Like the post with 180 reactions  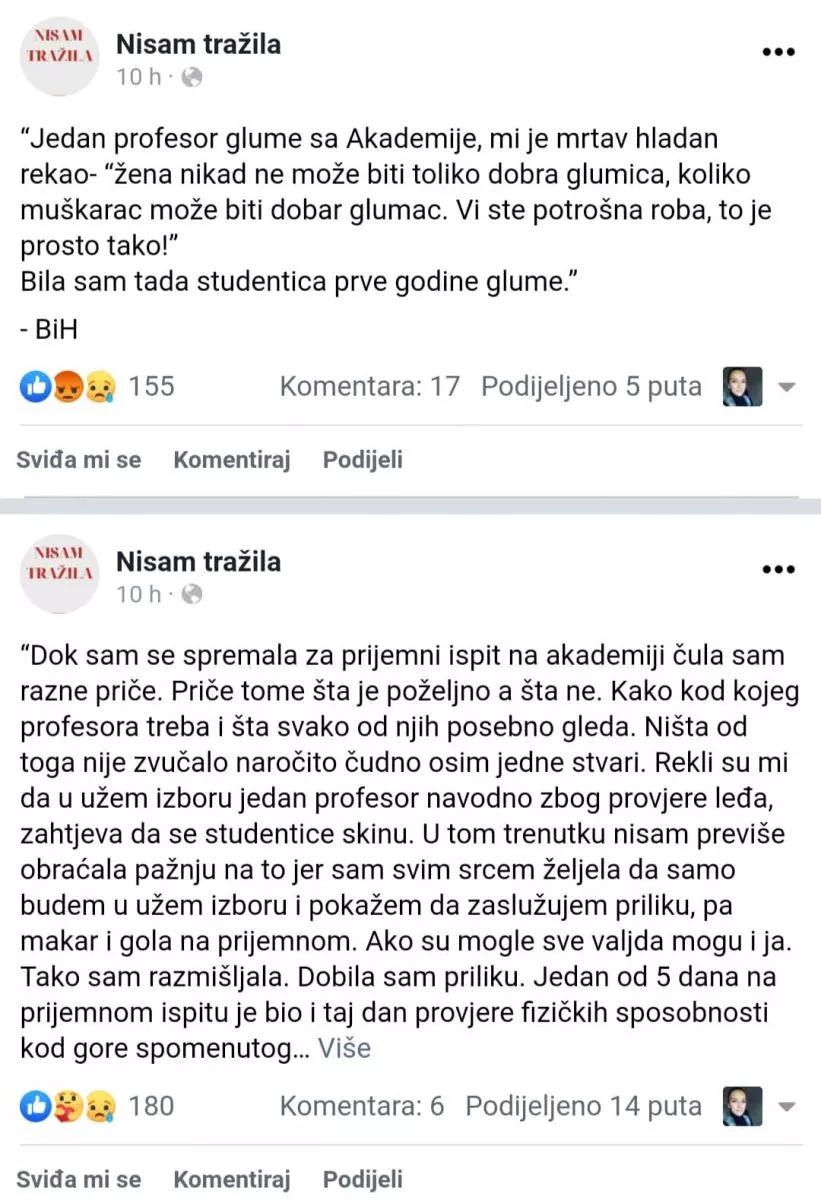click(x=79, y=1179)
